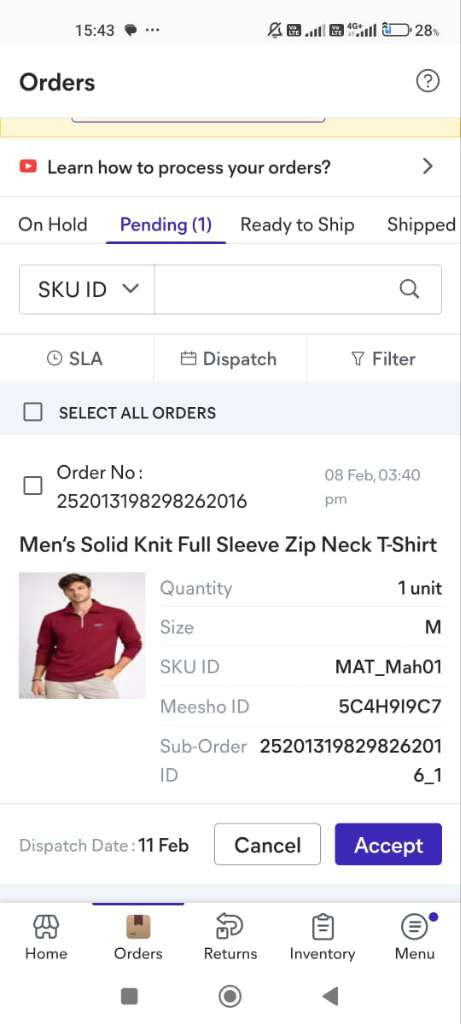The height and width of the screenshot is (1024, 461).
Task: Open the Dispatch date option
Action: 229,359
